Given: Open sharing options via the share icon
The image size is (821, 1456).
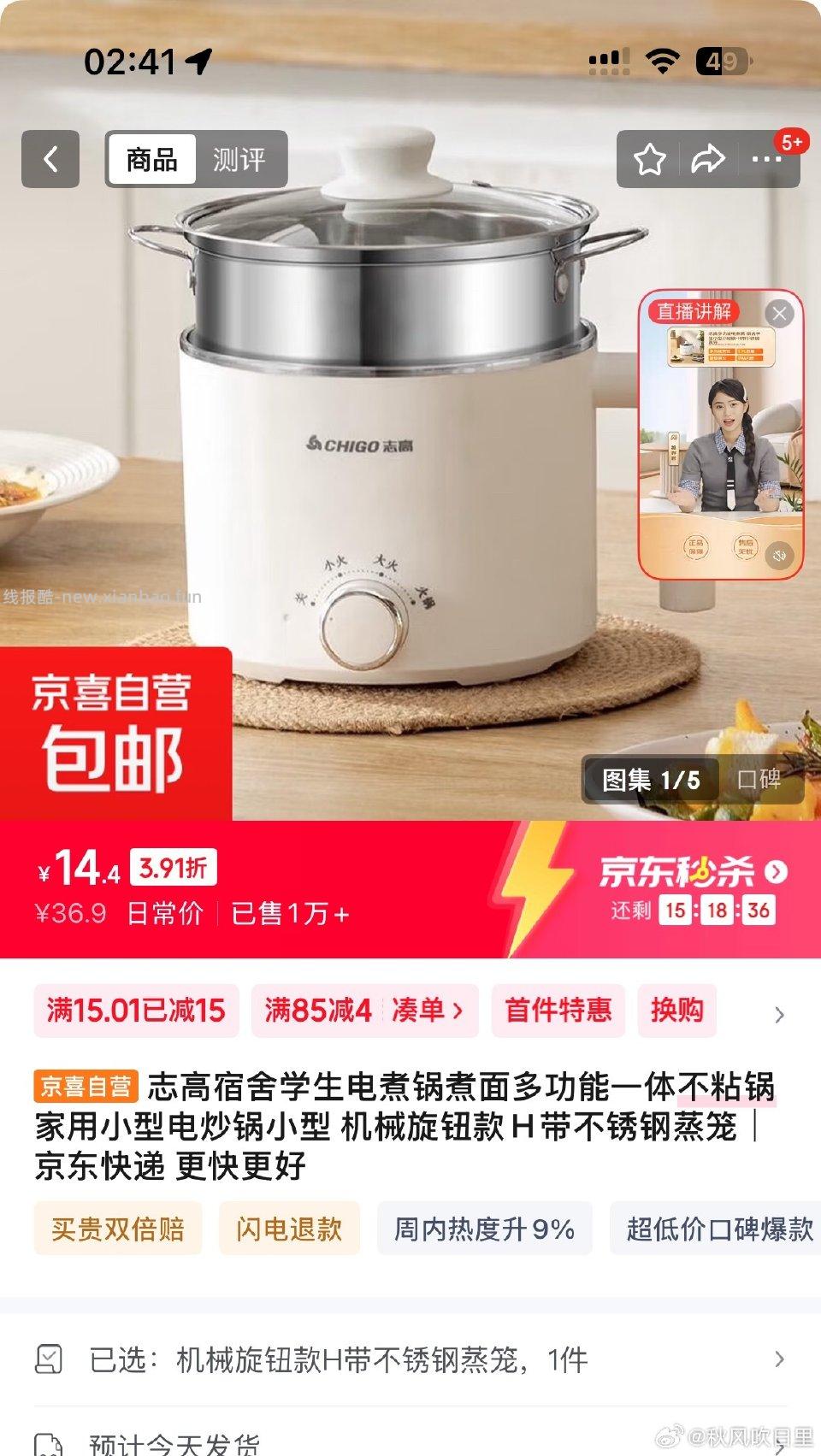Looking at the screenshot, I should [709, 159].
